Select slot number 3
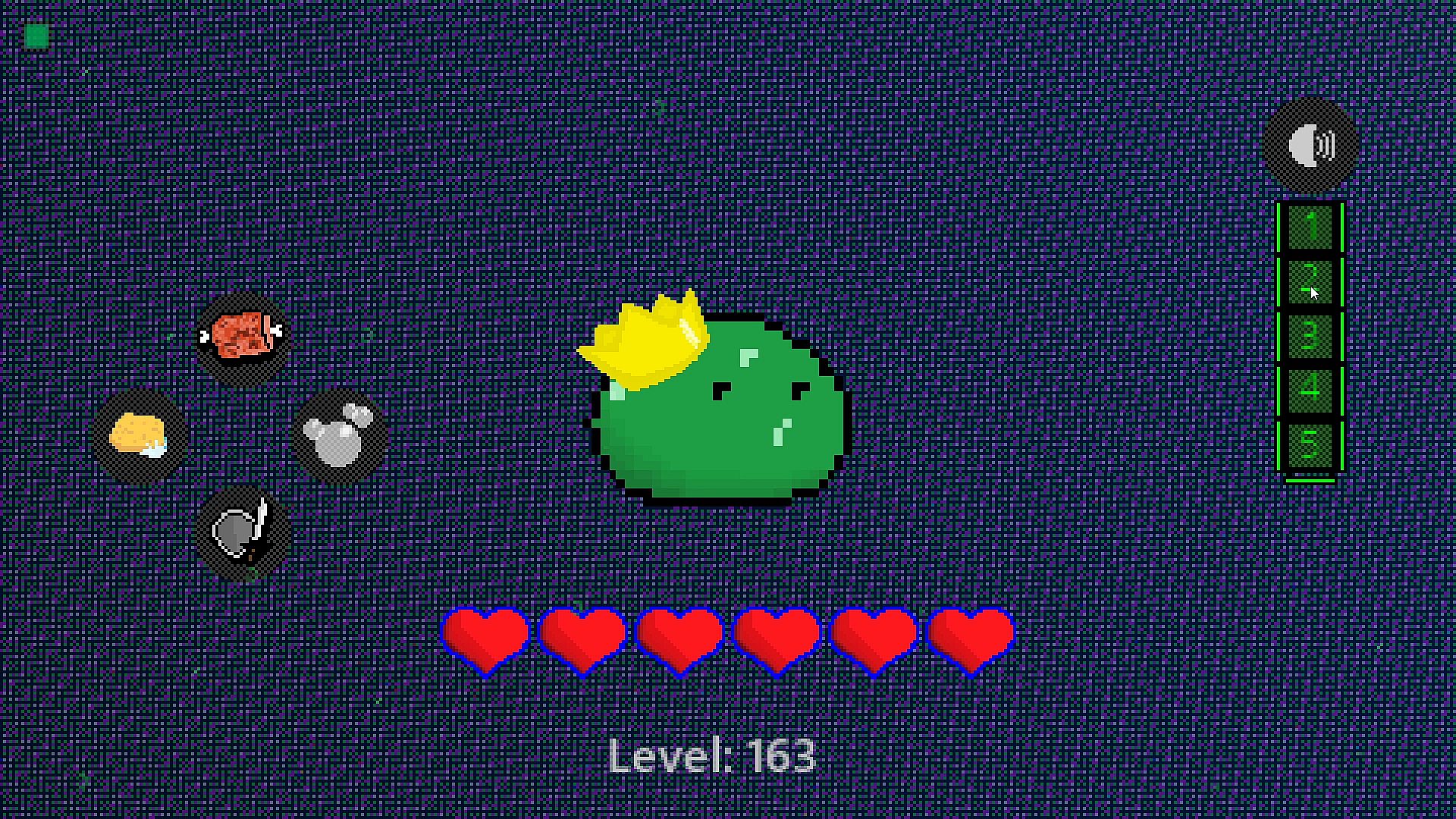This screenshot has width=1456, height=819. (x=1310, y=335)
